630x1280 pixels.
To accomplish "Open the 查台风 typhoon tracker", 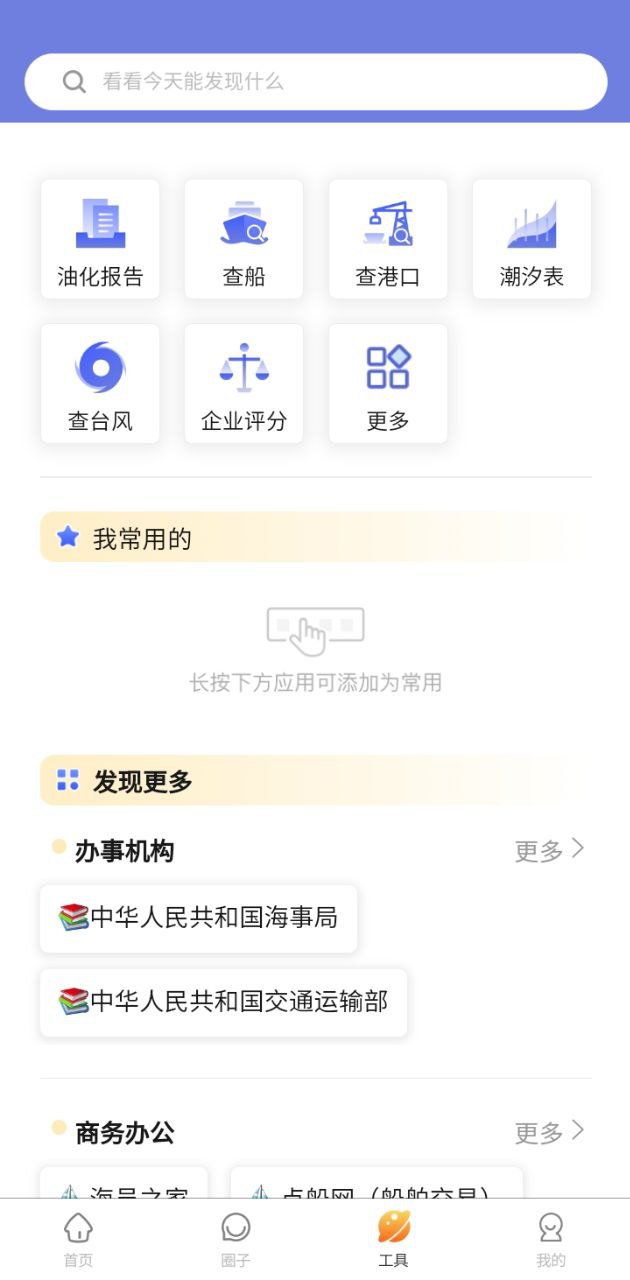I will [100, 383].
